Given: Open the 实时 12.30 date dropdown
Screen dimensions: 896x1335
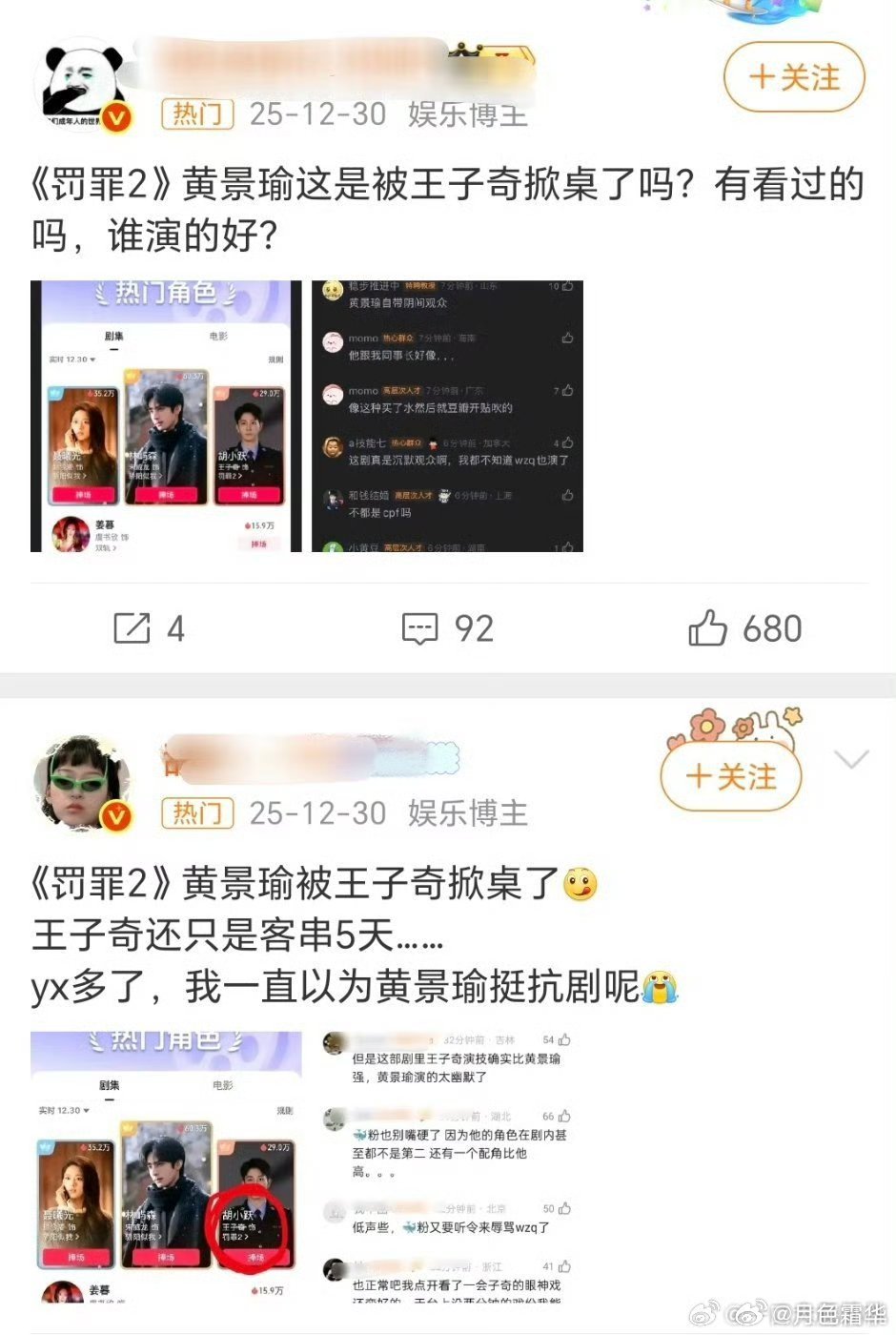Looking at the screenshot, I should [72, 359].
